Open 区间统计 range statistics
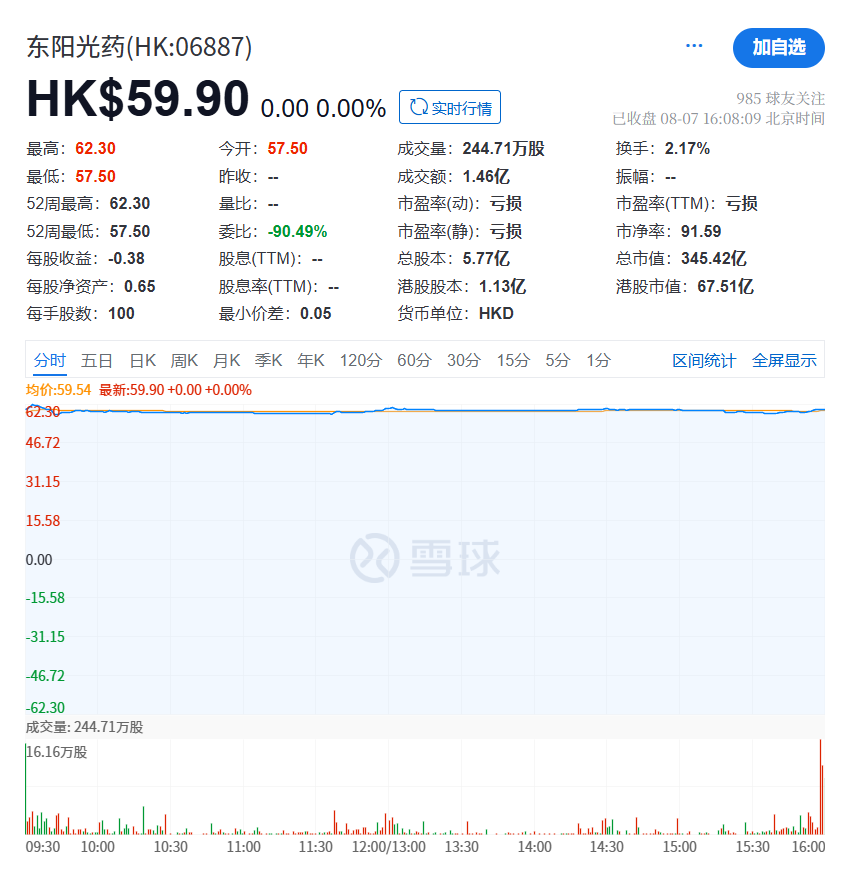 tap(704, 361)
